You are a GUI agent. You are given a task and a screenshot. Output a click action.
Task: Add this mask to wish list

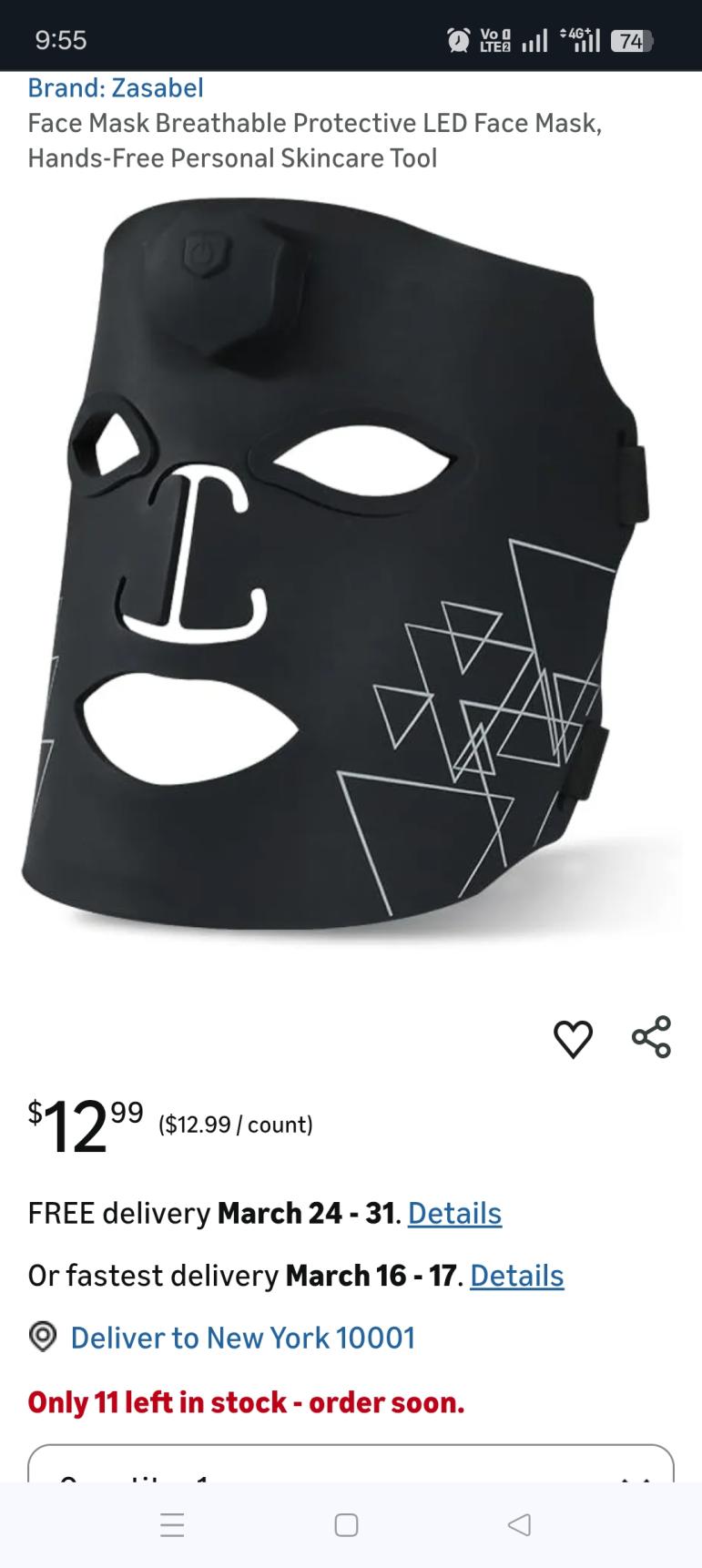coord(573,1039)
